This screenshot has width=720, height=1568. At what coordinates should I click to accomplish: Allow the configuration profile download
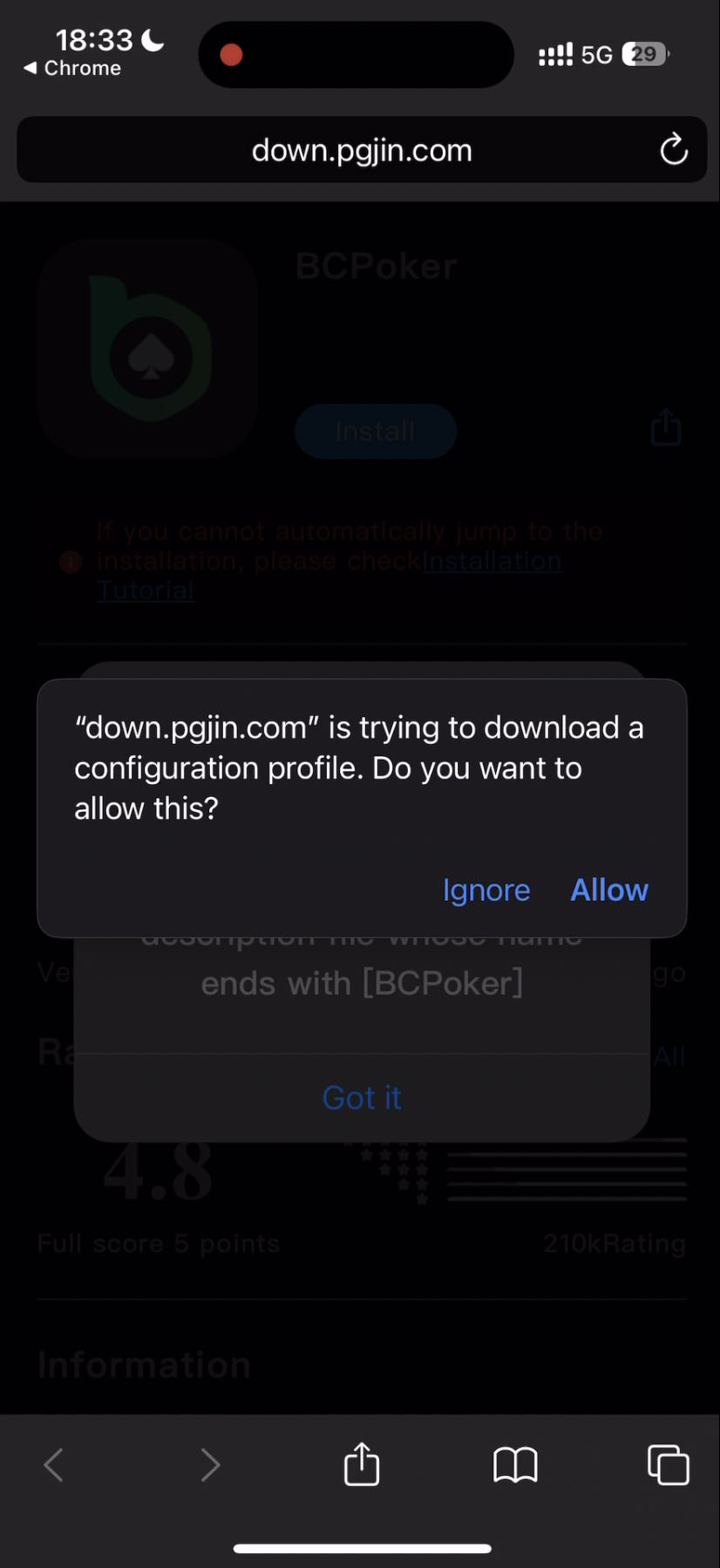608,890
